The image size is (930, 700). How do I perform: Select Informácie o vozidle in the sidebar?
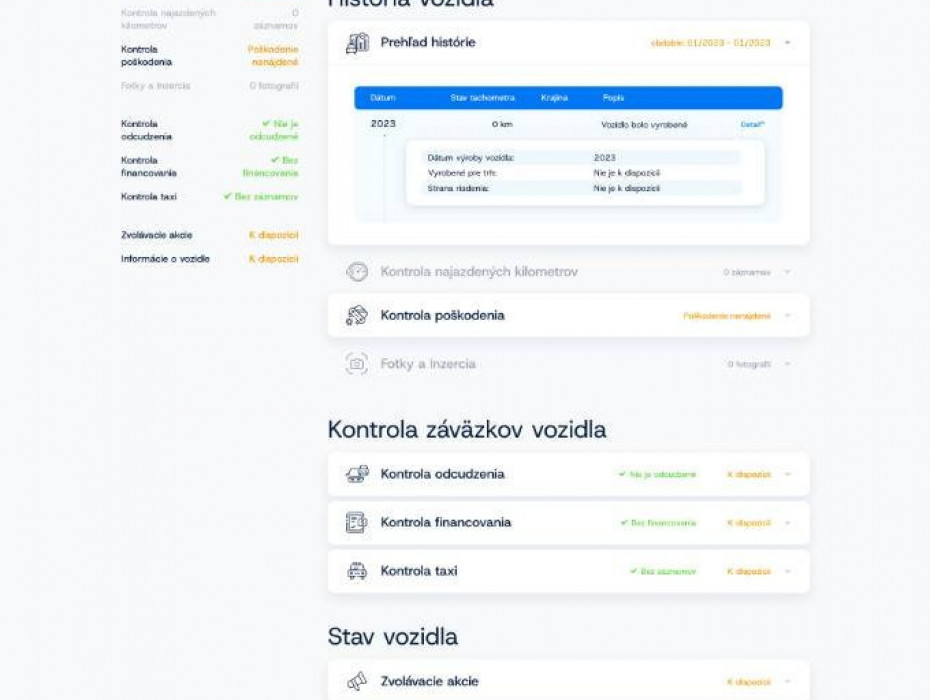pos(165,259)
